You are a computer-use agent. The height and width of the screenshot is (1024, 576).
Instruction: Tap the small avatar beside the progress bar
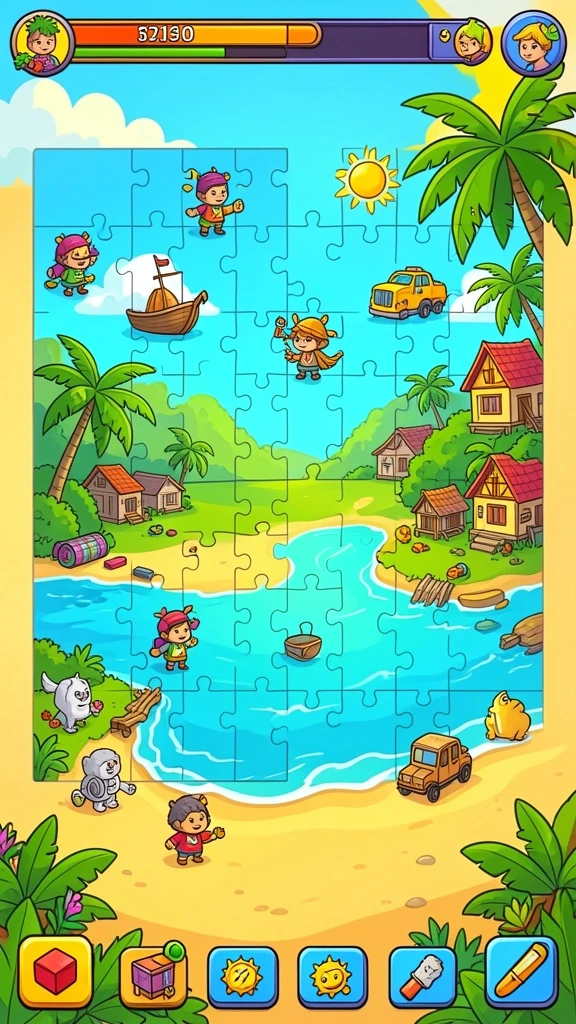[x=472, y=41]
